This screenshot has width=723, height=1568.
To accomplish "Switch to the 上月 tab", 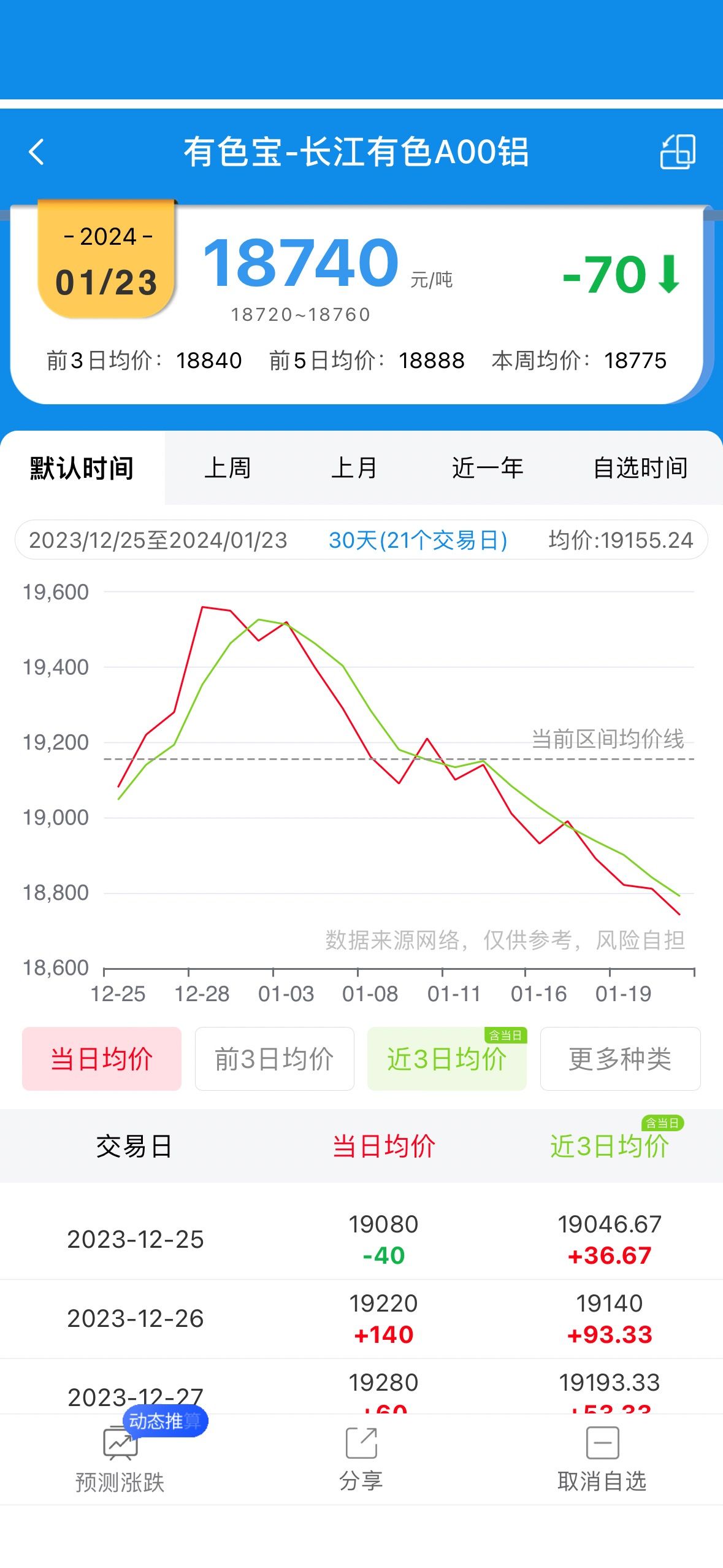I will click(x=354, y=468).
